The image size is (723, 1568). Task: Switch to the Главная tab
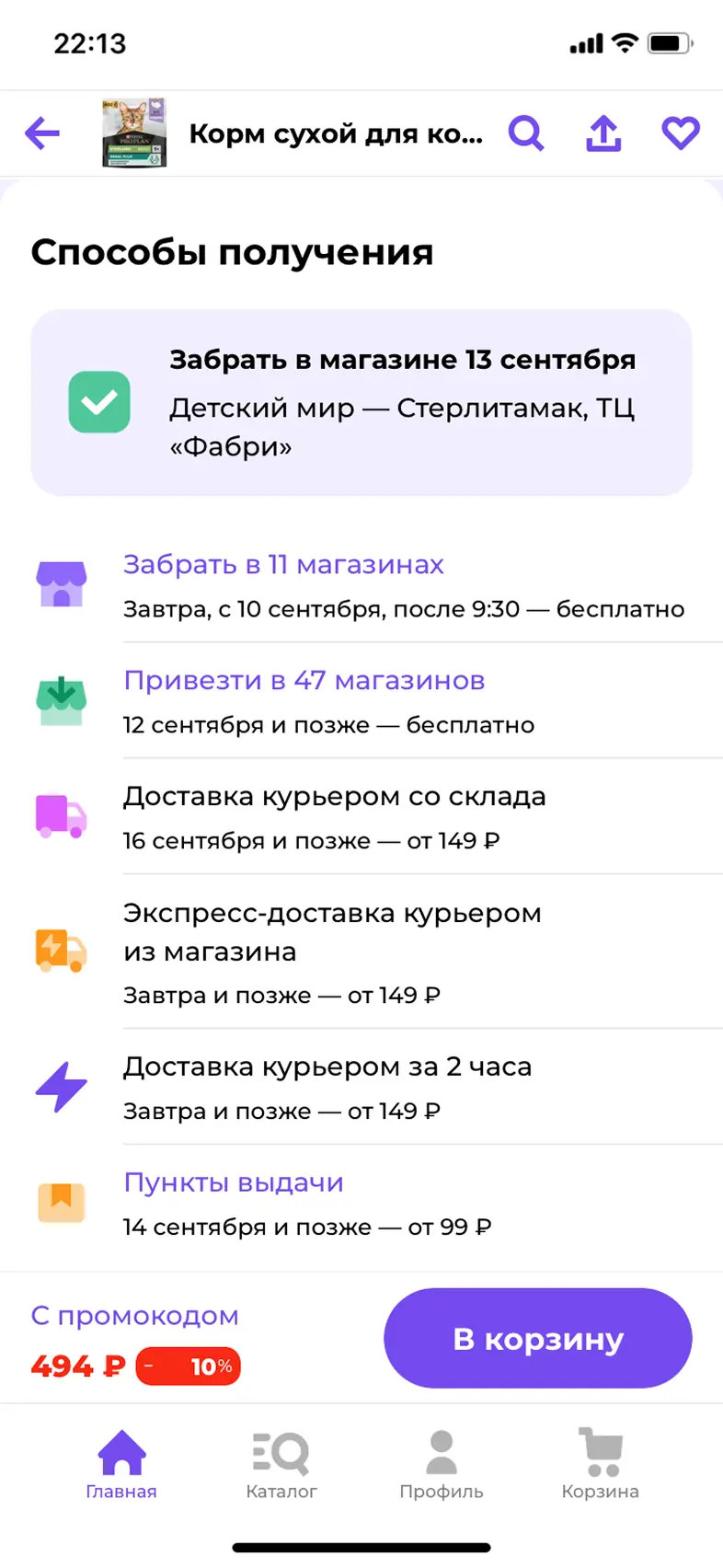[x=121, y=1465]
